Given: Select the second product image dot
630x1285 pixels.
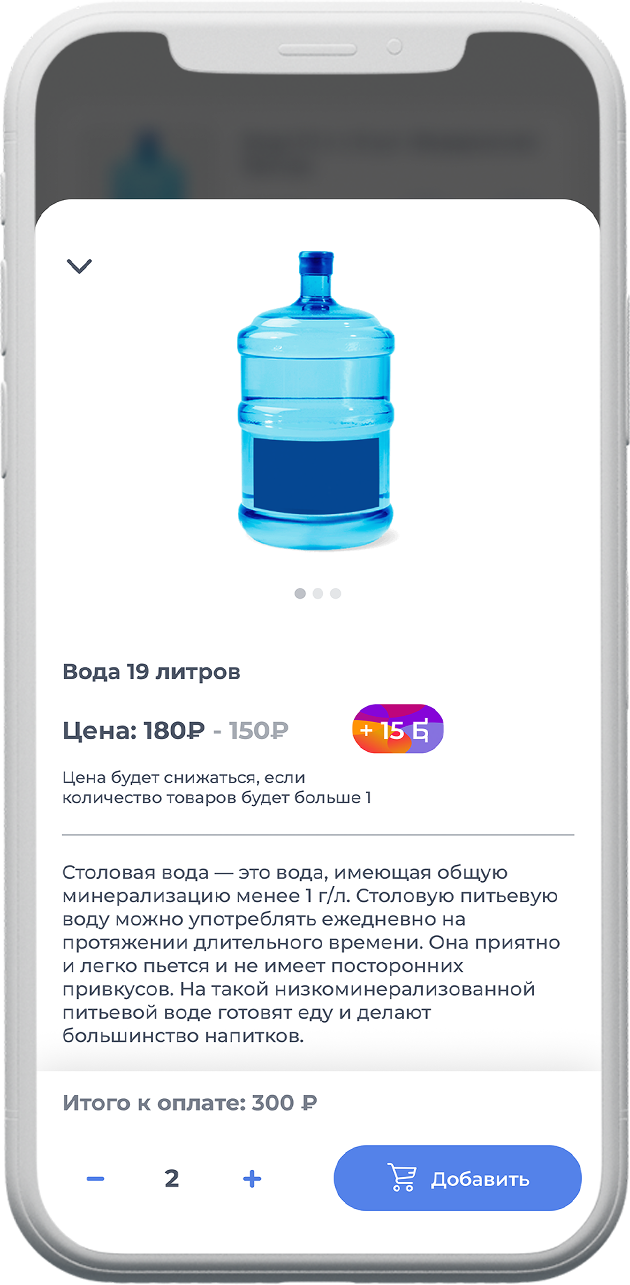Looking at the screenshot, I should (x=318, y=593).
